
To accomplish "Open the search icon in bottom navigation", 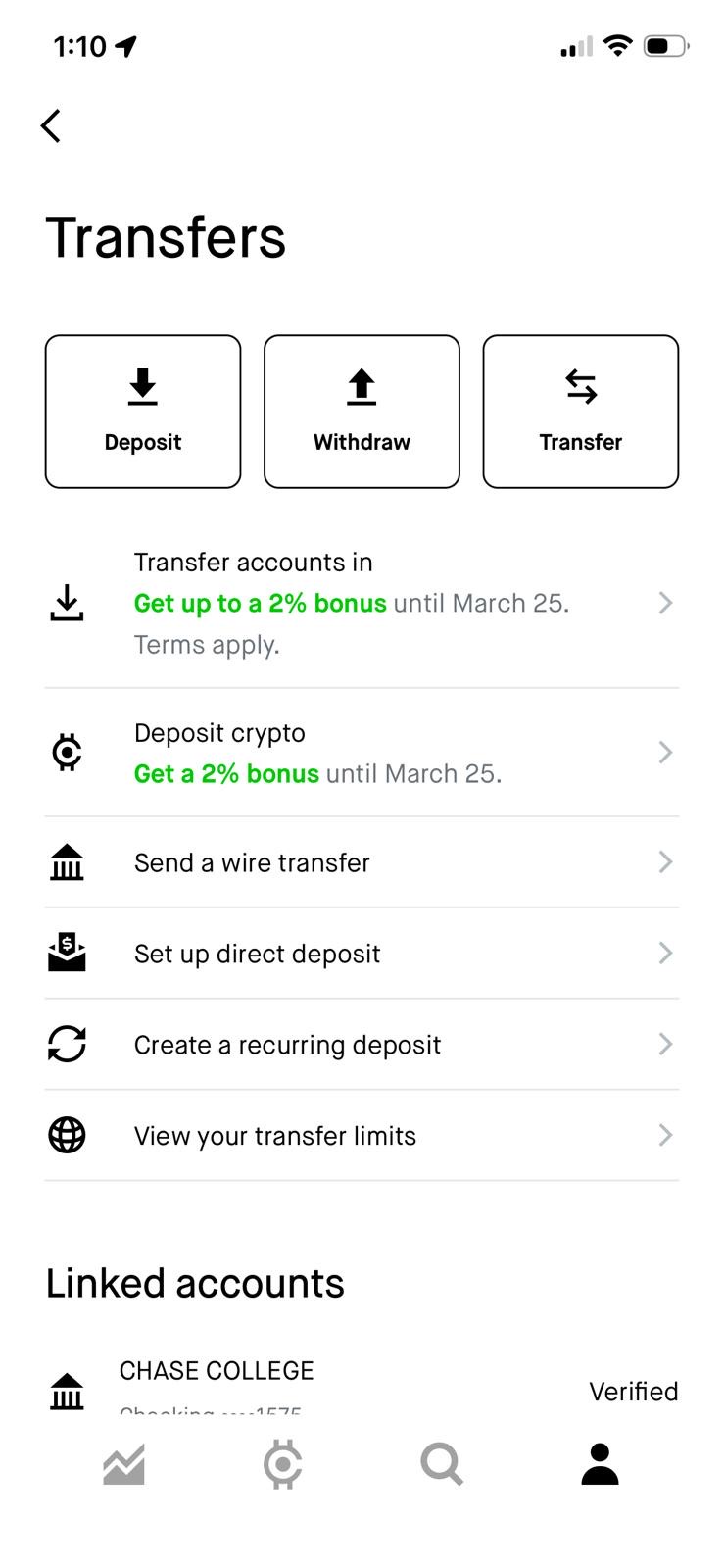I will pyautogui.click(x=440, y=1464).
